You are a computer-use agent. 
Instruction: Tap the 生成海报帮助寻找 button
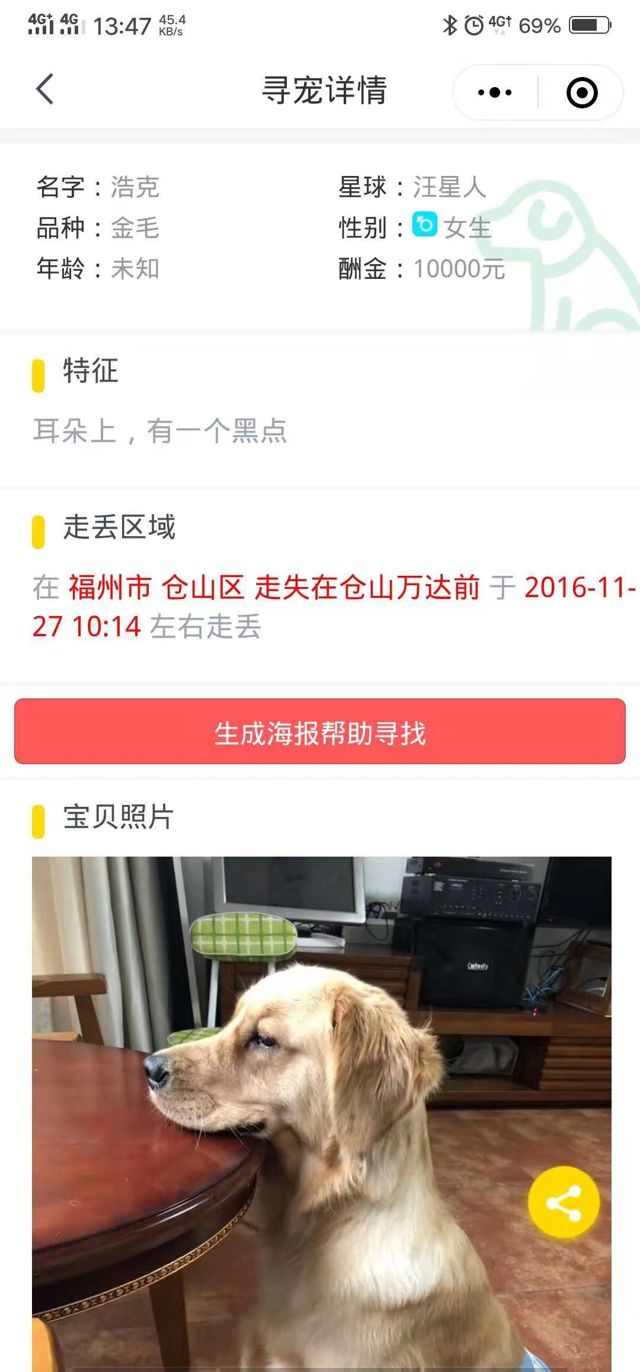click(320, 733)
